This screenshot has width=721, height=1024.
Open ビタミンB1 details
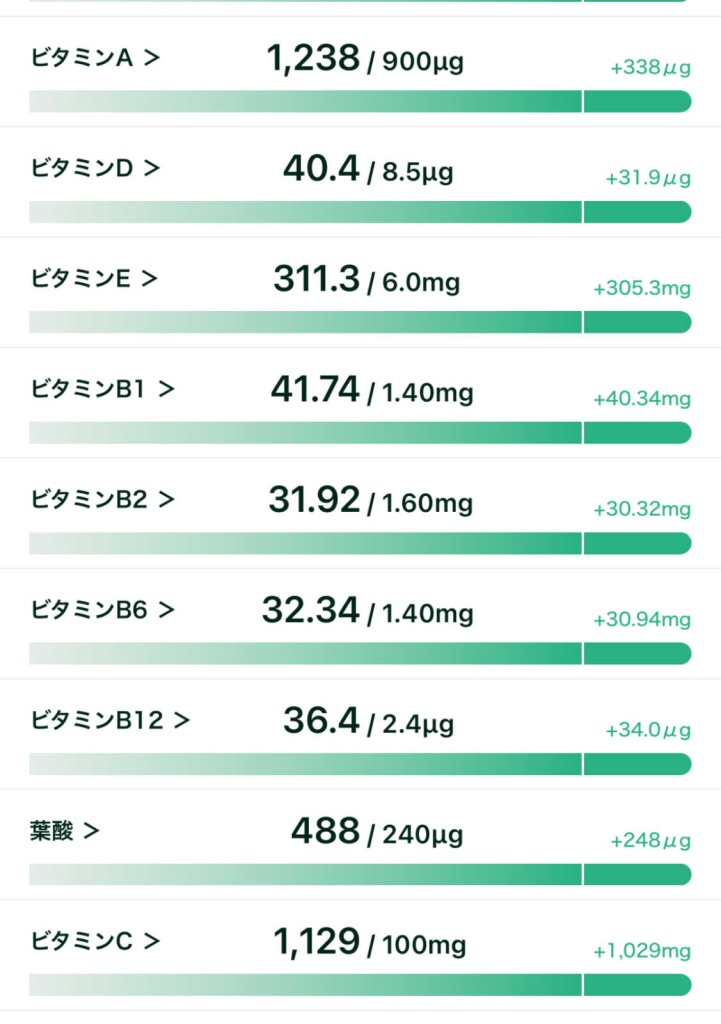pos(102,389)
